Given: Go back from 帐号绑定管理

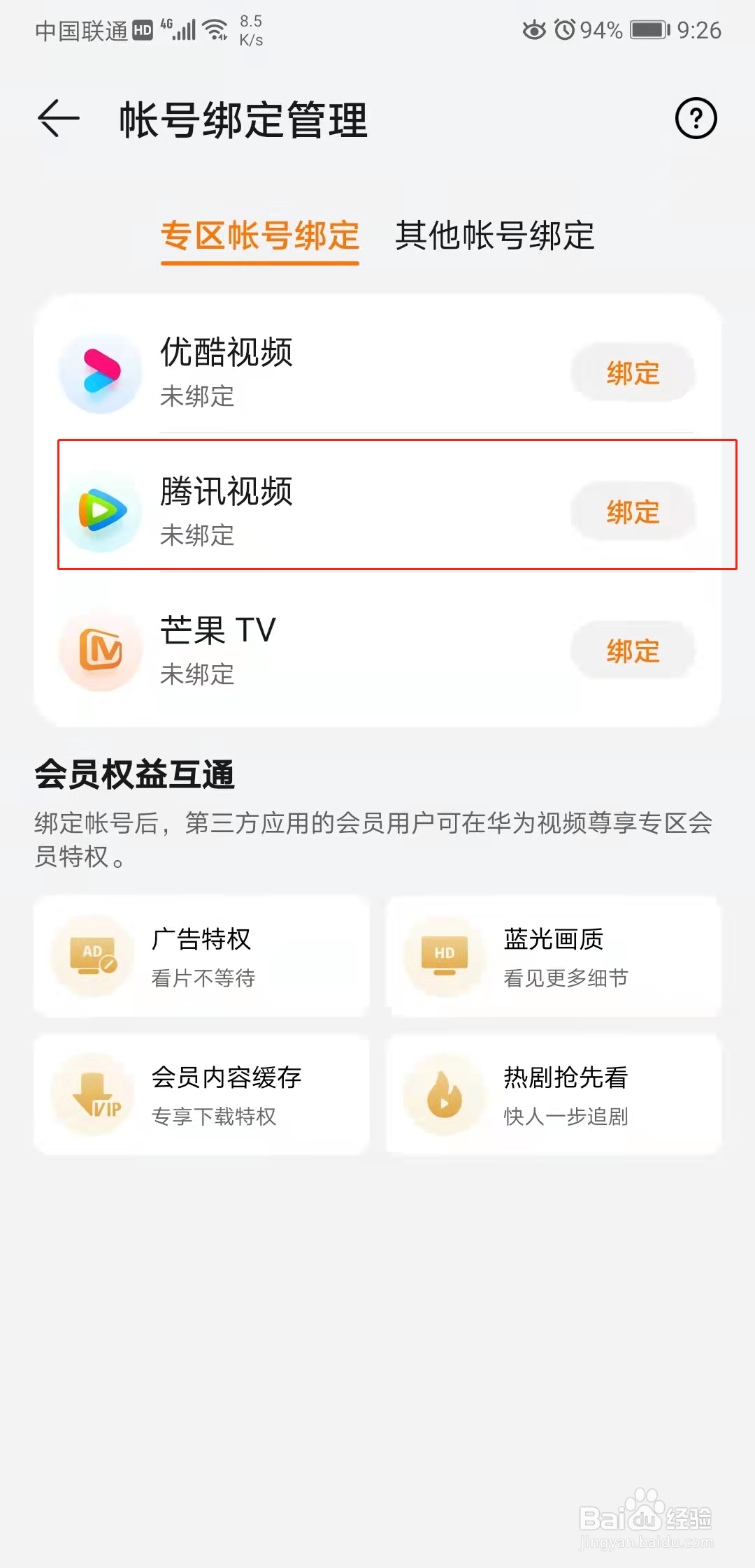Looking at the screenshot, I should point(59,118).
